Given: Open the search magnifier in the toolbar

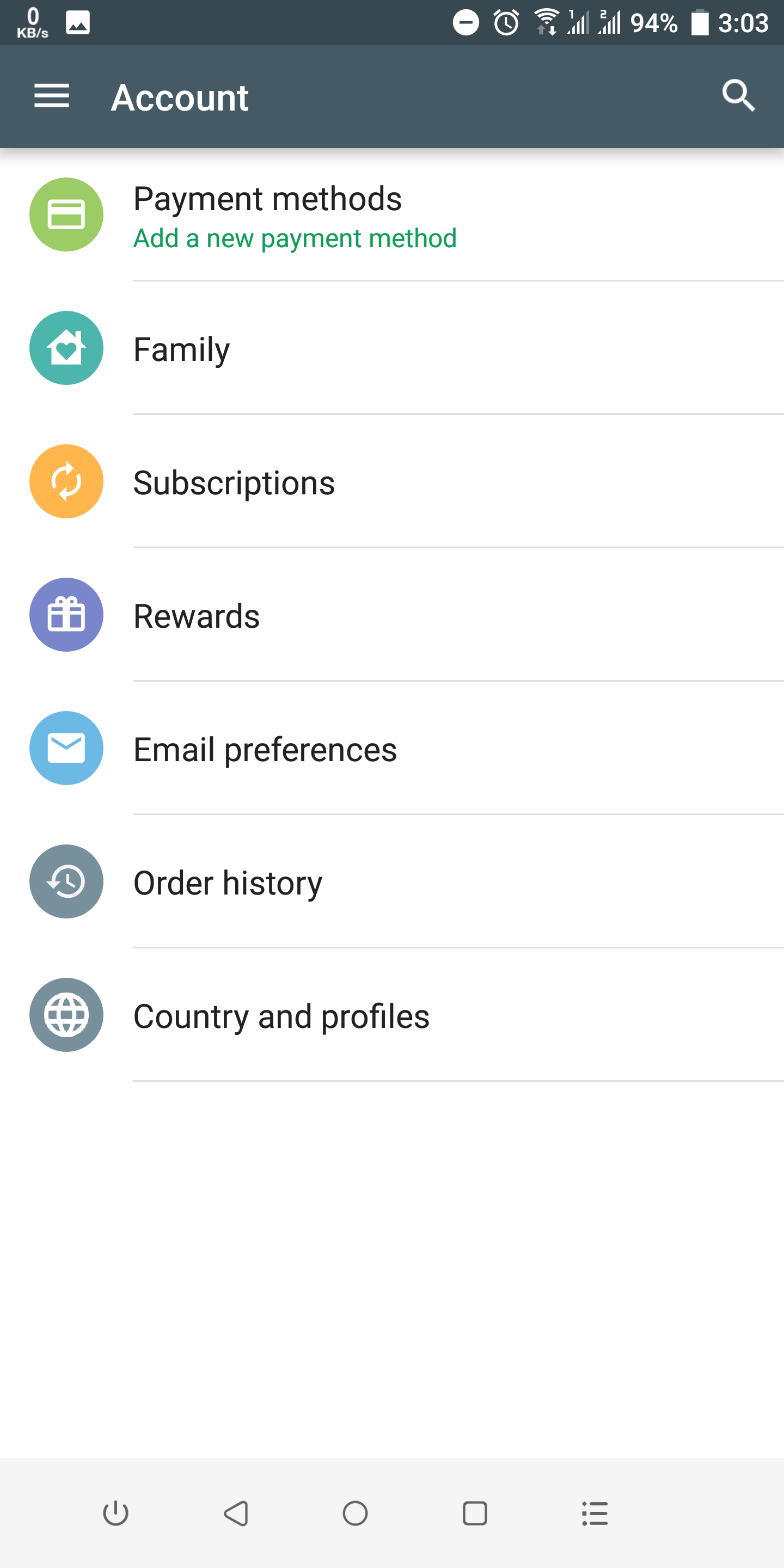Looking at the screenshot, I should click(738, 96).
